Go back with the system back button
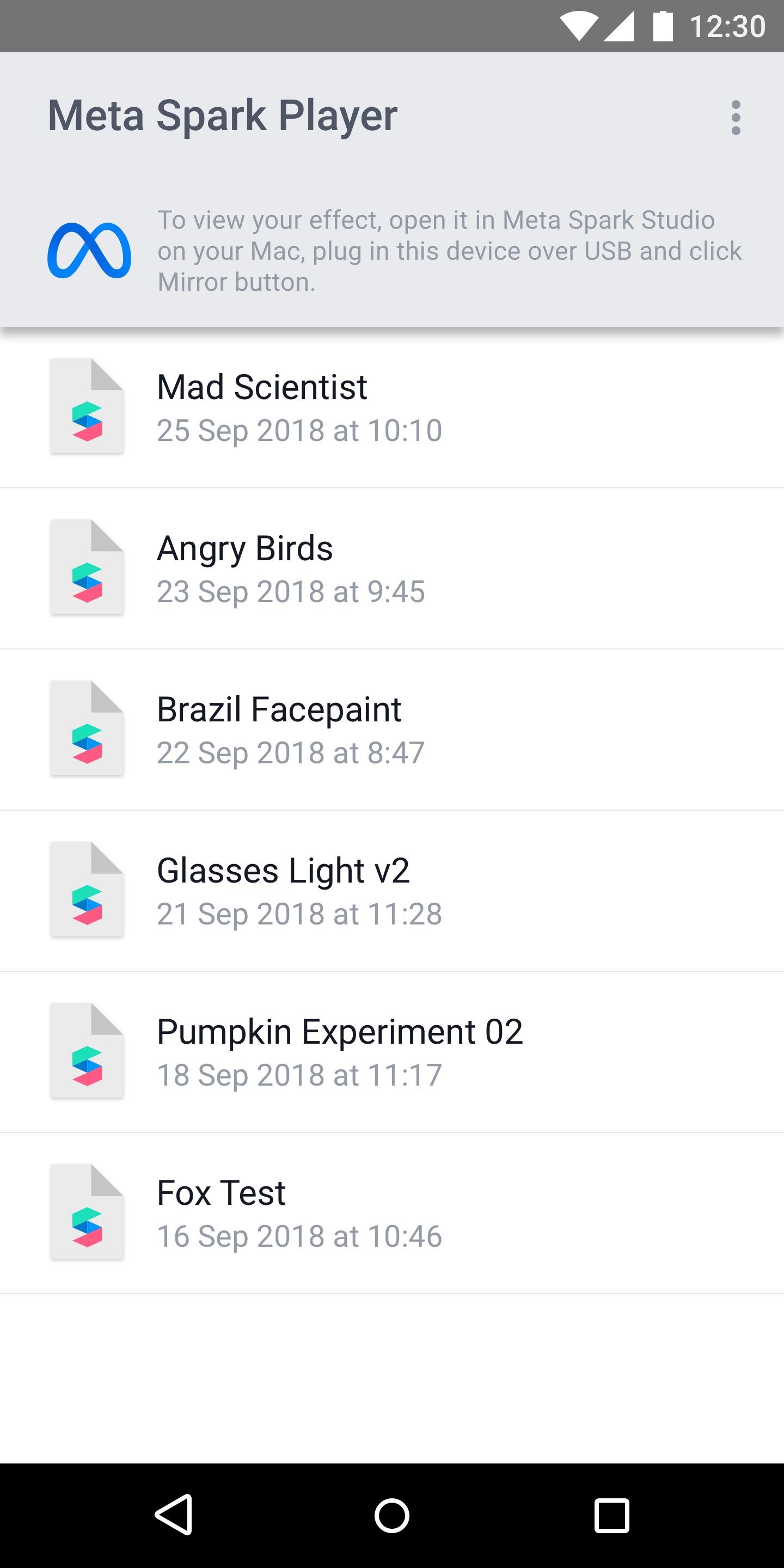Screen dimensions: 784x1568 pyautogui.click(x=174, y=1515)
